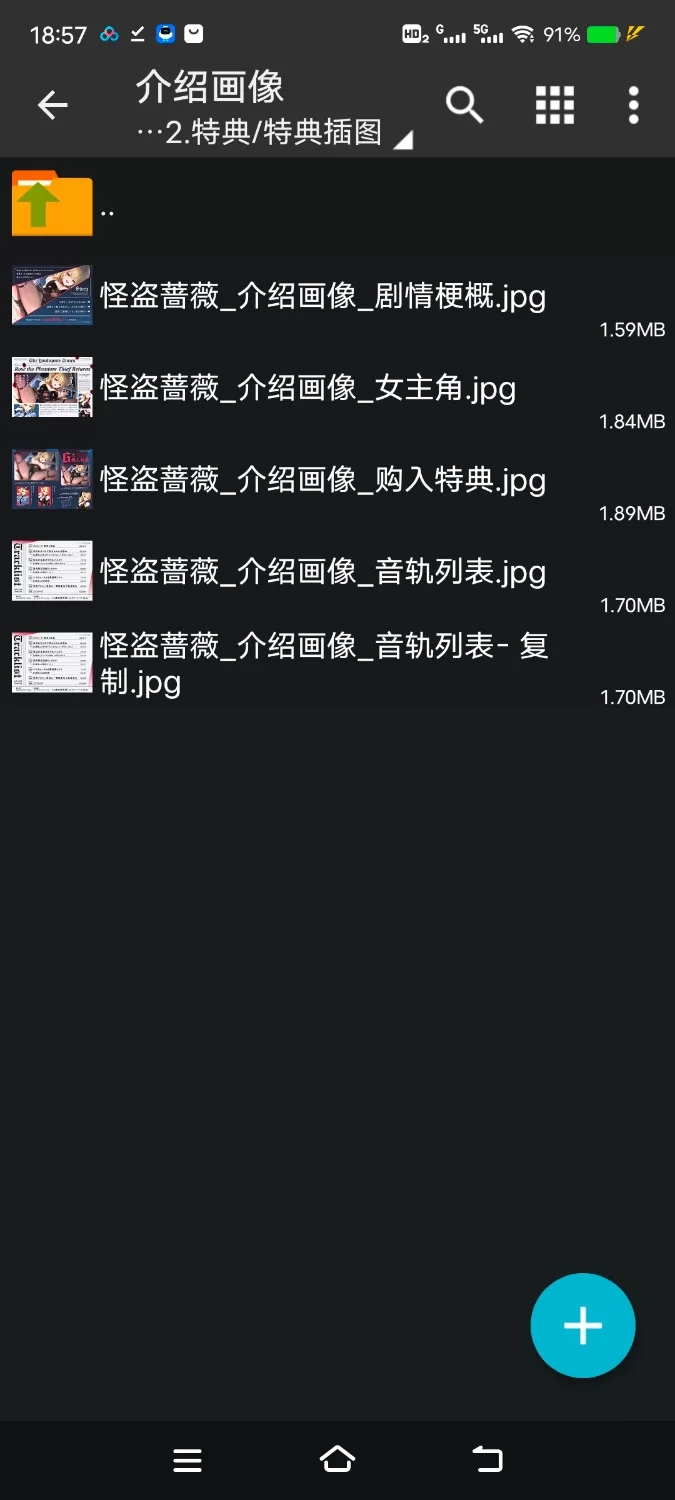The image size is (675, 1500).
Task: Open 怪盗蔷薇_介绍画像_剧情梗概.jpg
Action: 323,297
